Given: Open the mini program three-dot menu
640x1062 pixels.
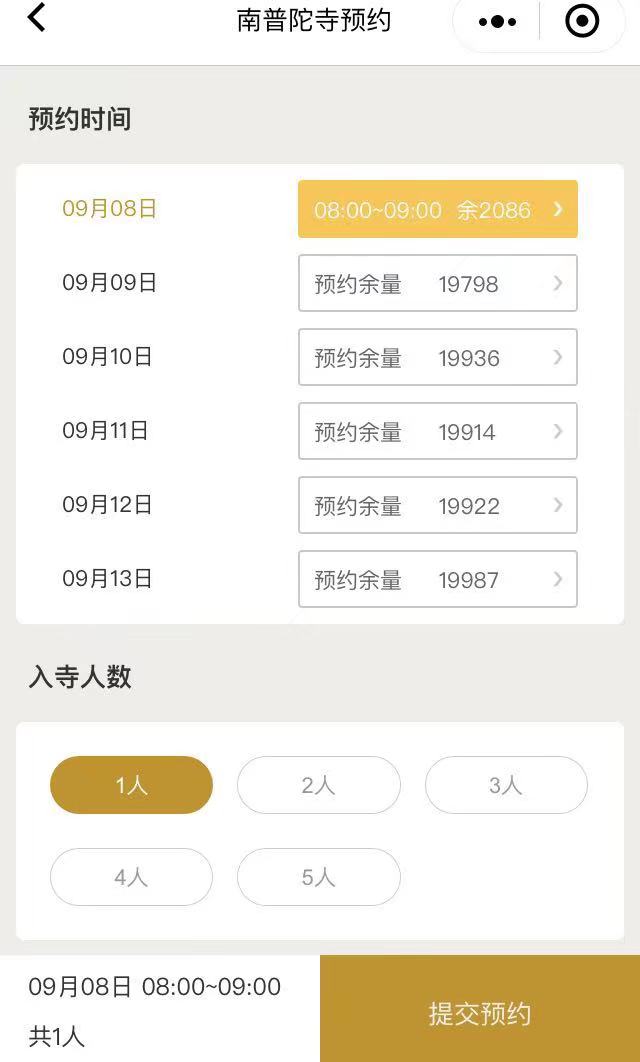Looking at the screenshot, I should coord(497,21).
